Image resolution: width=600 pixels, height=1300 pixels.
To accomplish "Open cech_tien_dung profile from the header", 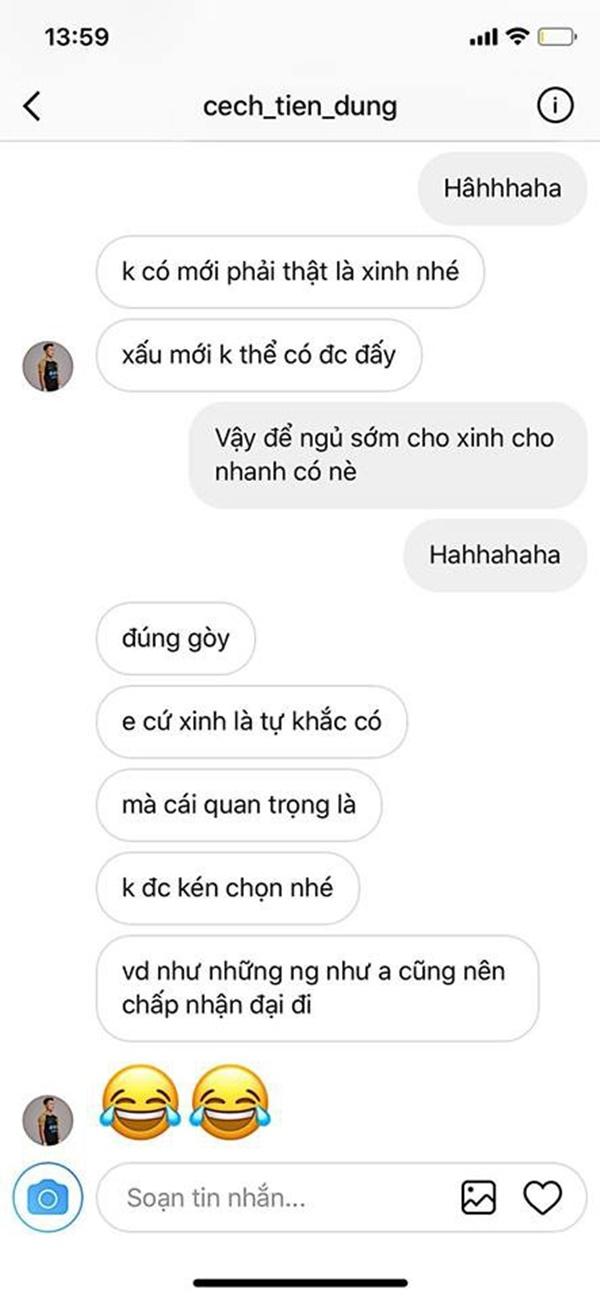I will [300, 106].
